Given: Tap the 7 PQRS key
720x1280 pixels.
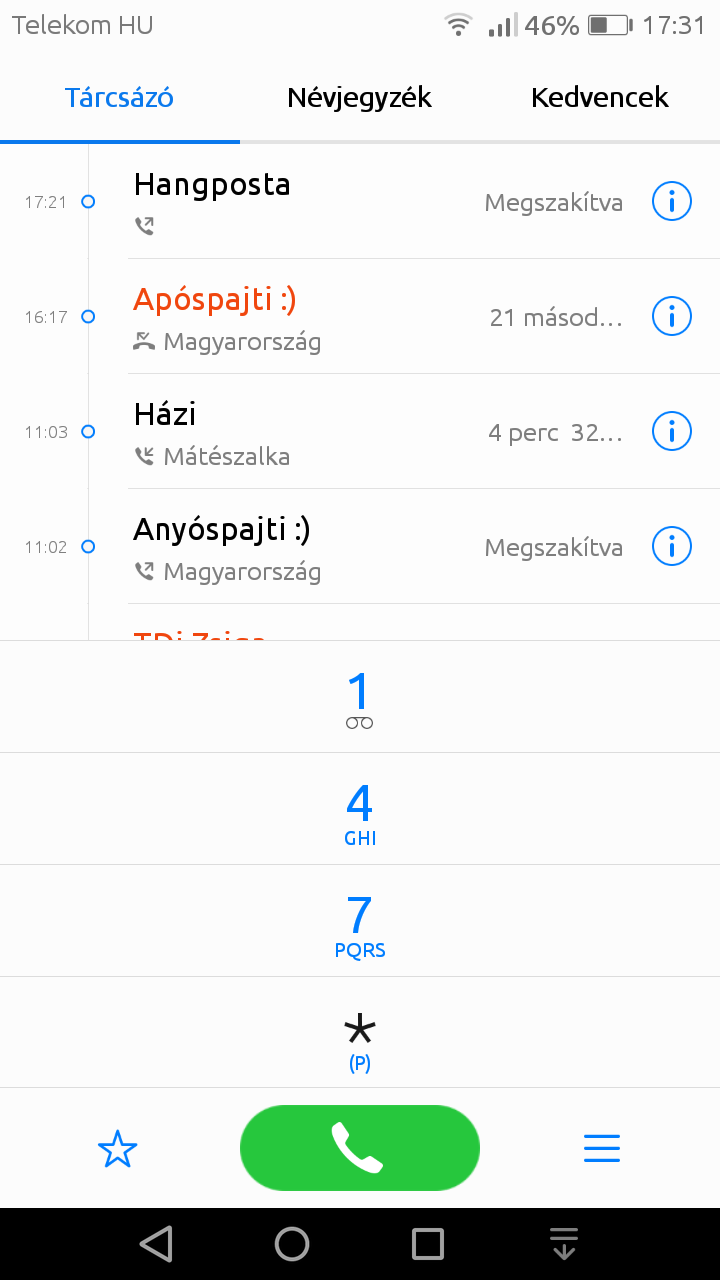Looking at the screenshot, I should (360, 921).
